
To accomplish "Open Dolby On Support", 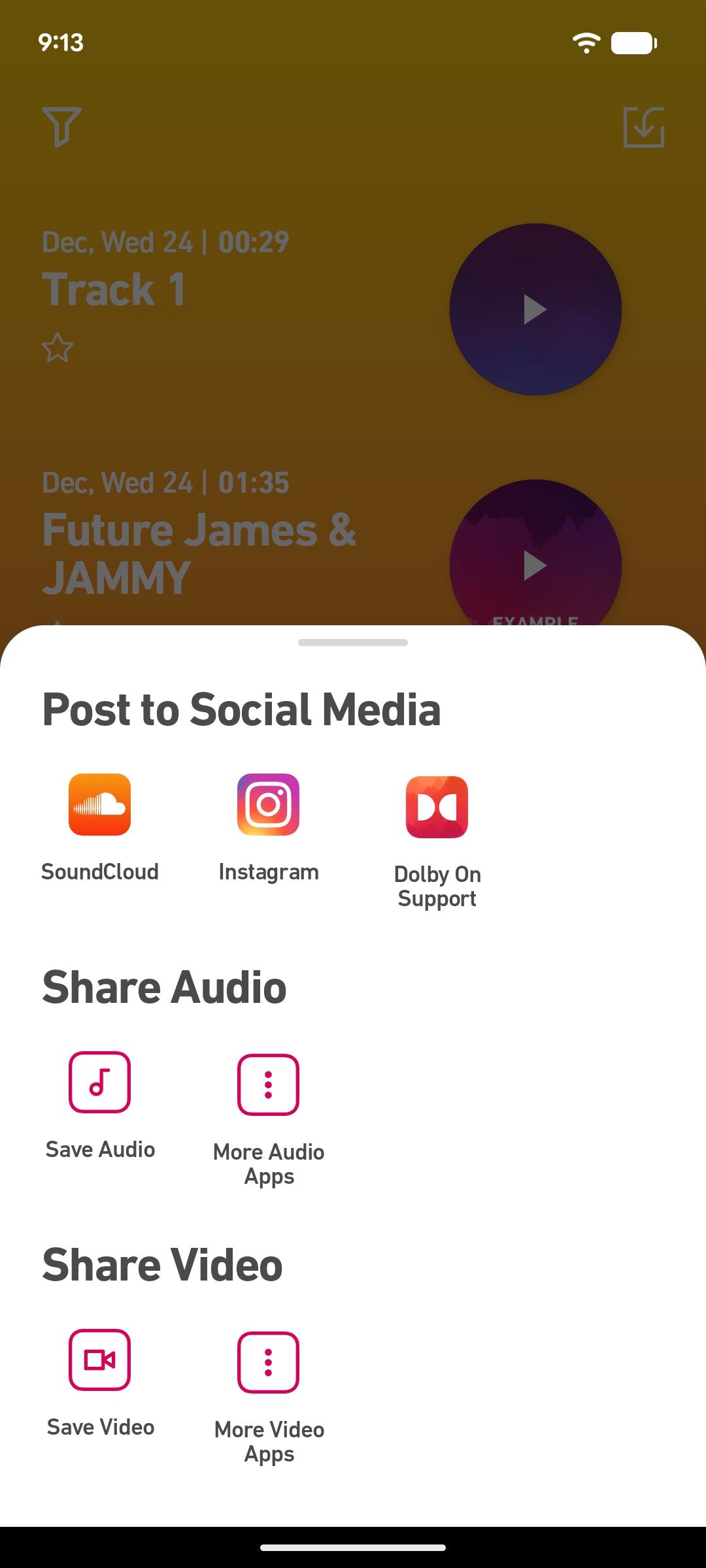I will click(437, 808).
